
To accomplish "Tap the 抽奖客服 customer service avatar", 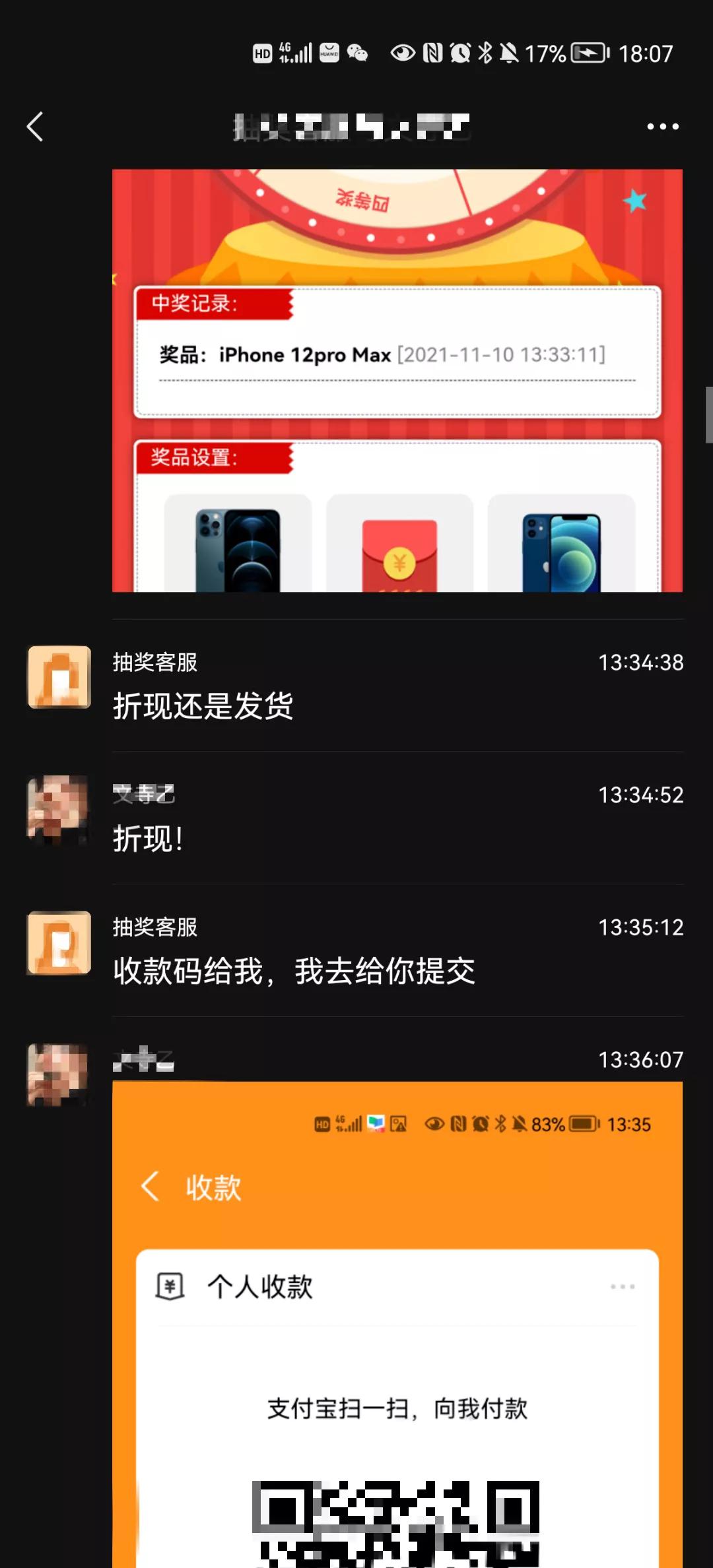I will pos(58,678).
